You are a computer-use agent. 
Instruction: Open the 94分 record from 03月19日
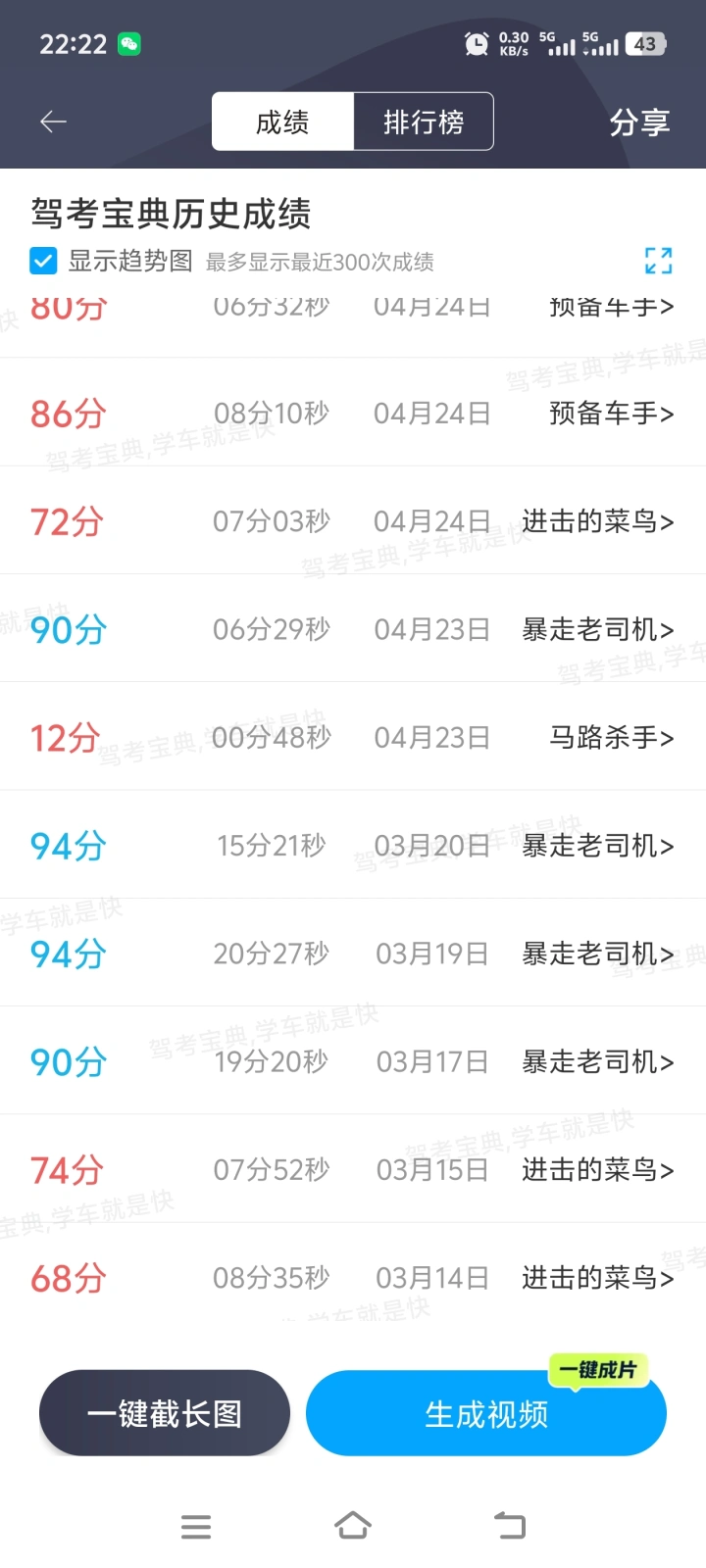[353, 953]
